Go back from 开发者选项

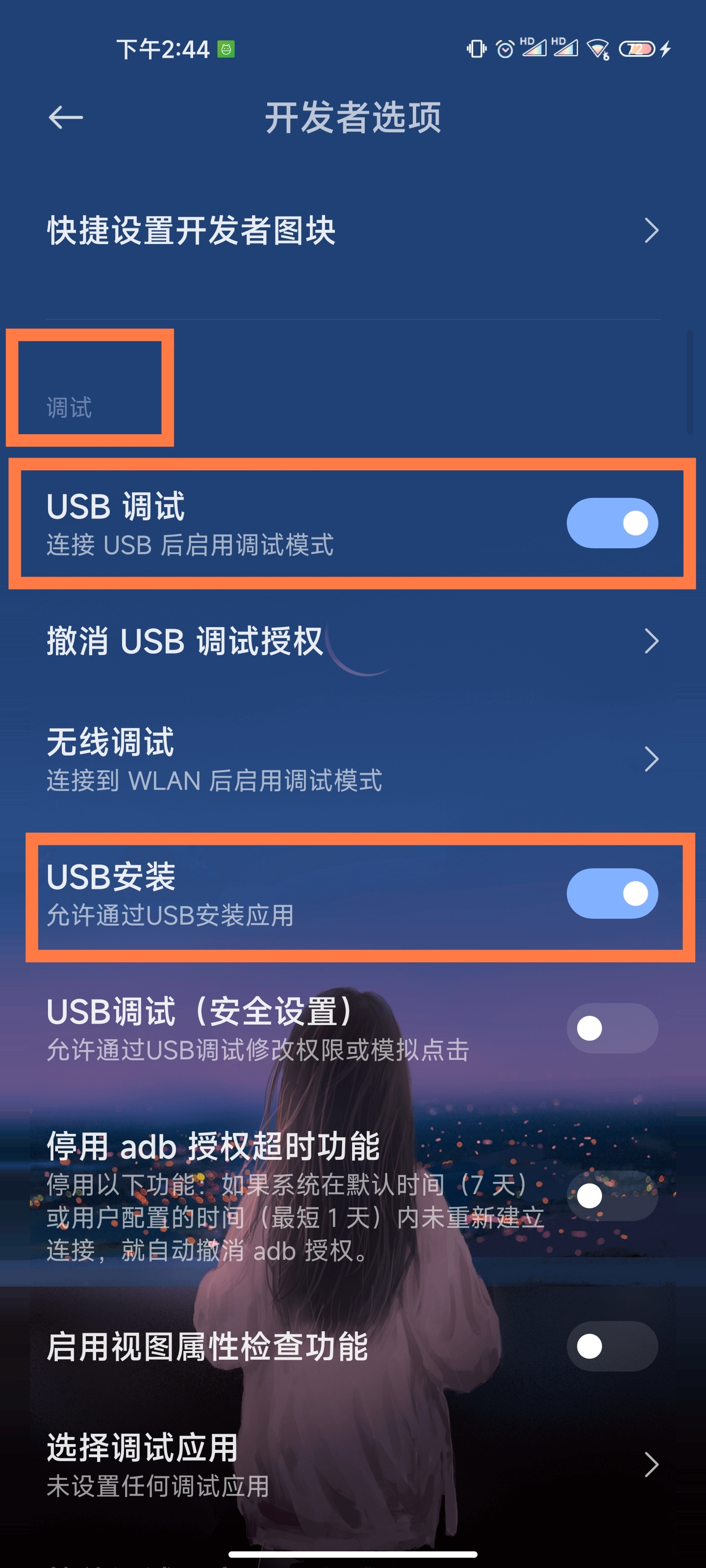tap(66, 118)
